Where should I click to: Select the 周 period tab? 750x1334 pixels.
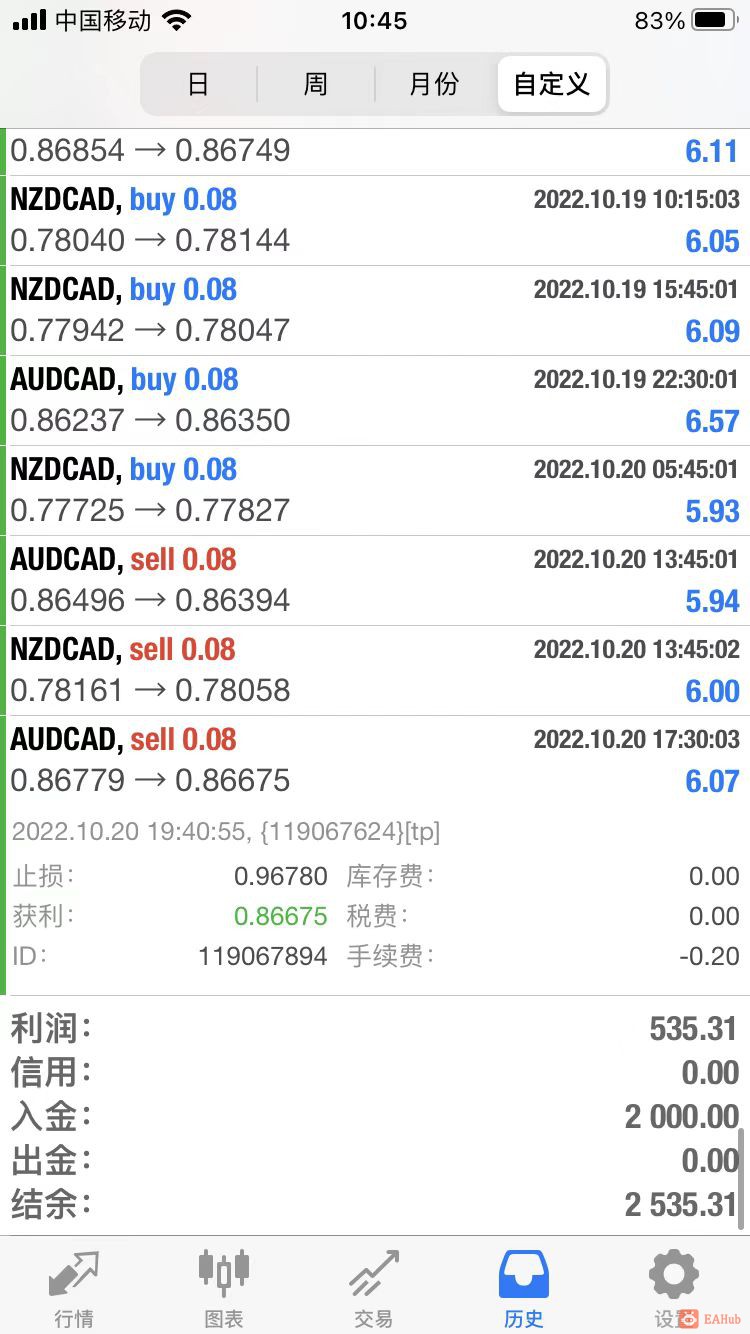click(316, 84)
